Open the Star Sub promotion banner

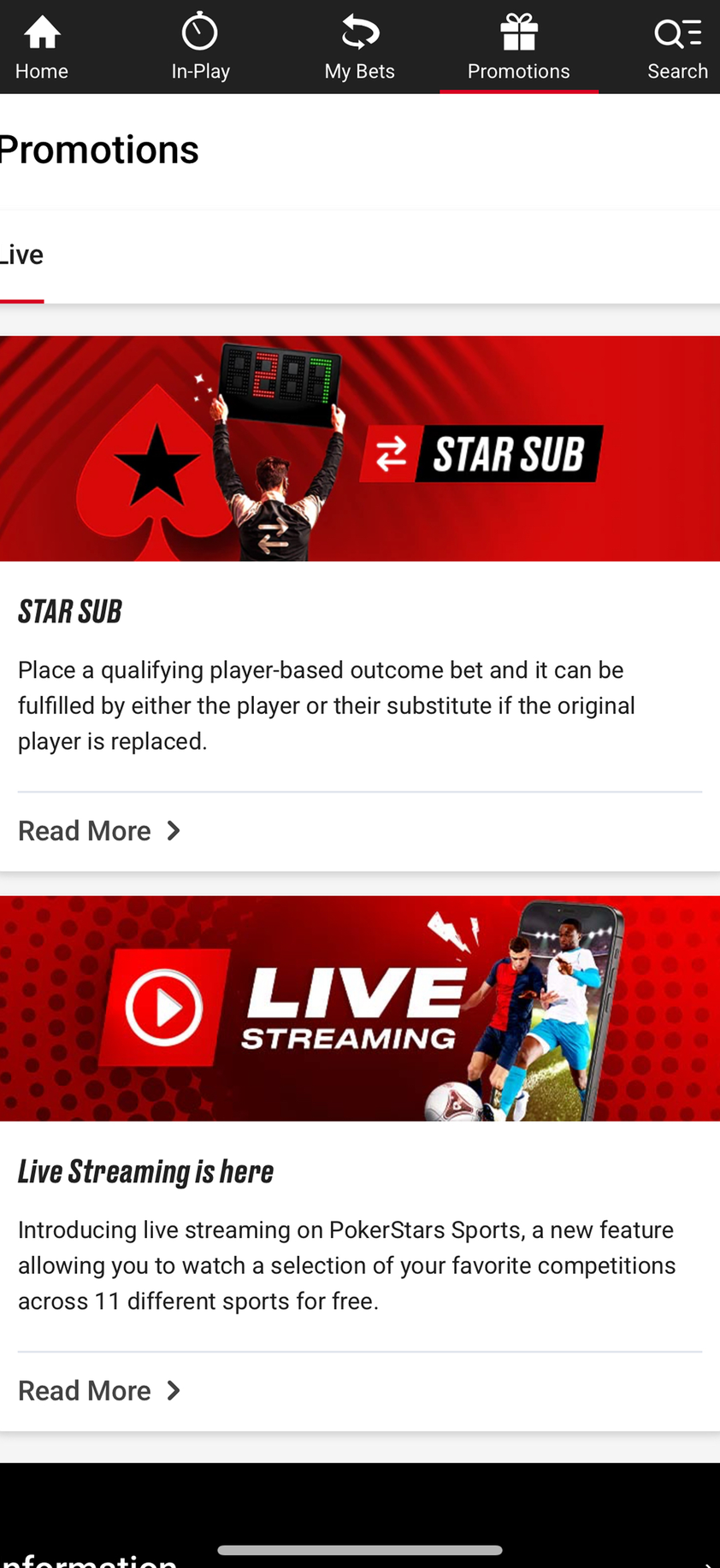click(359, 449)
